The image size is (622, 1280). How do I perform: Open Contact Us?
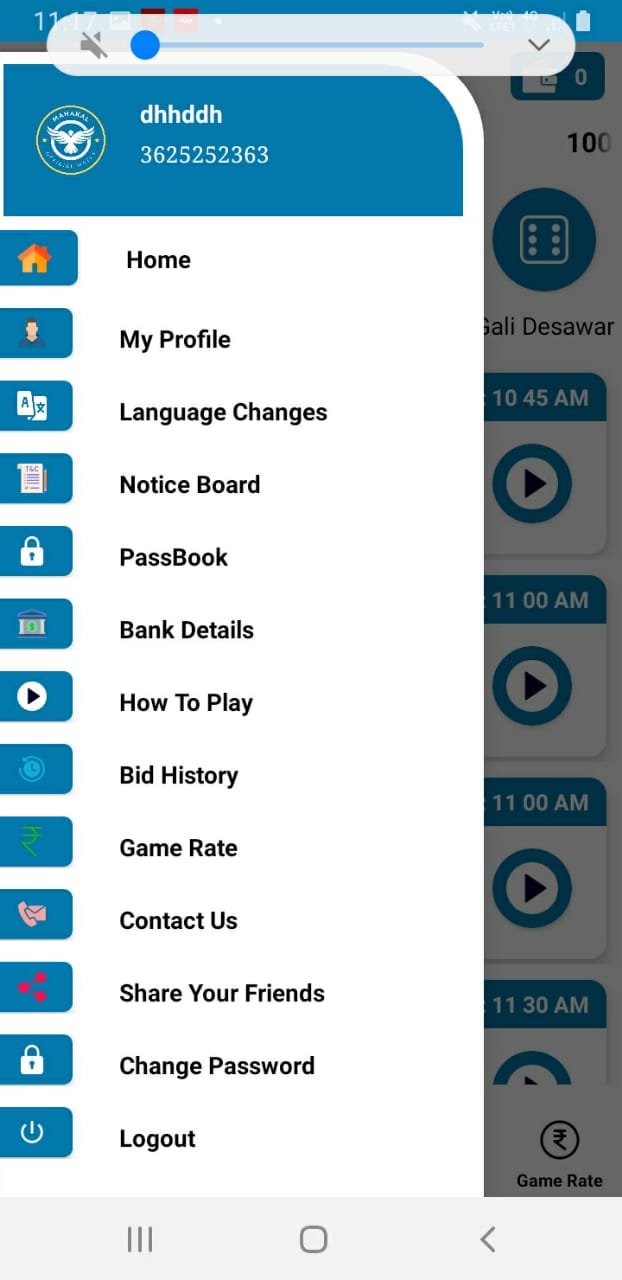click(178, 921)
